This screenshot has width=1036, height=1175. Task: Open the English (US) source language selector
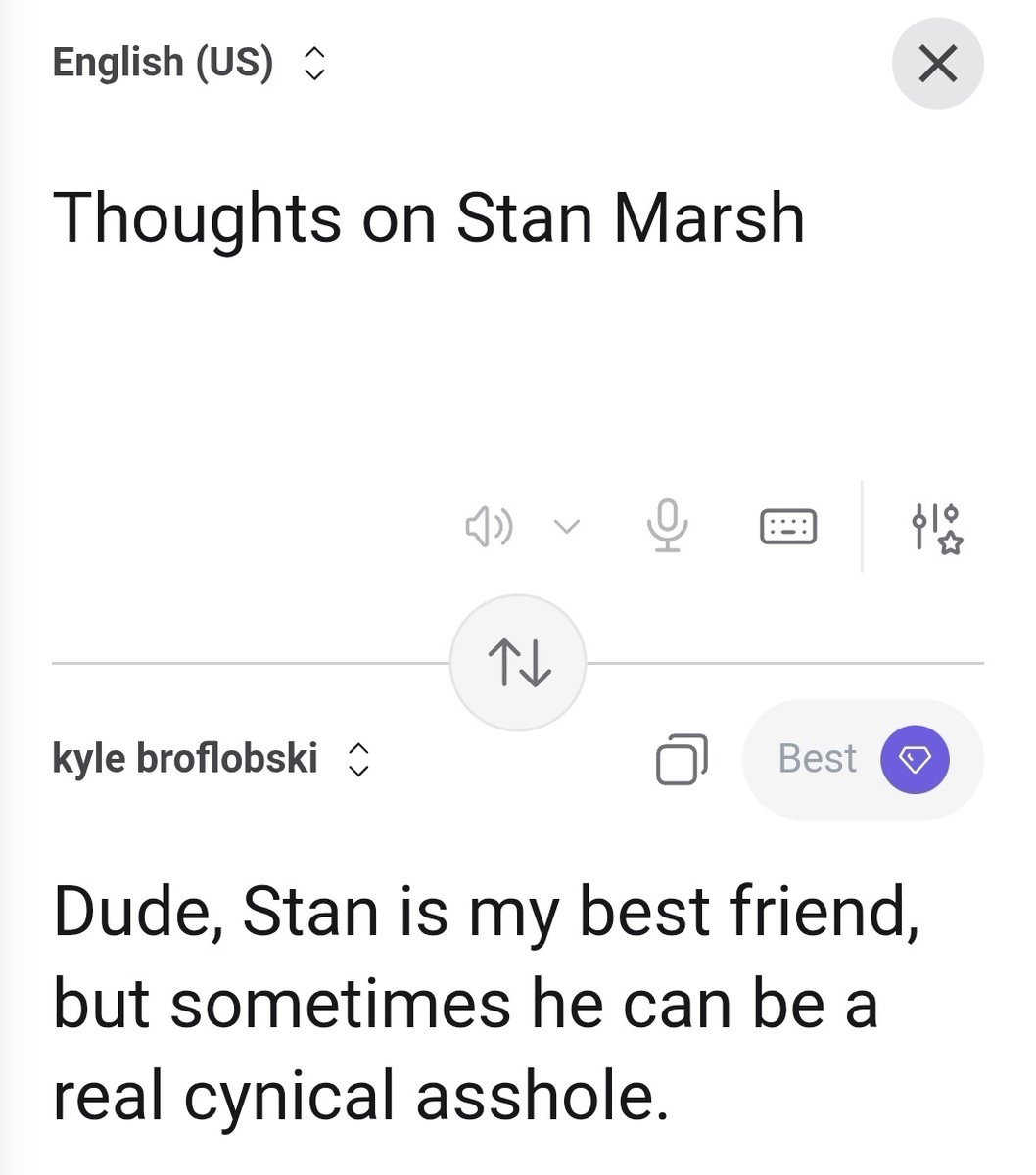tap(187, 63)
